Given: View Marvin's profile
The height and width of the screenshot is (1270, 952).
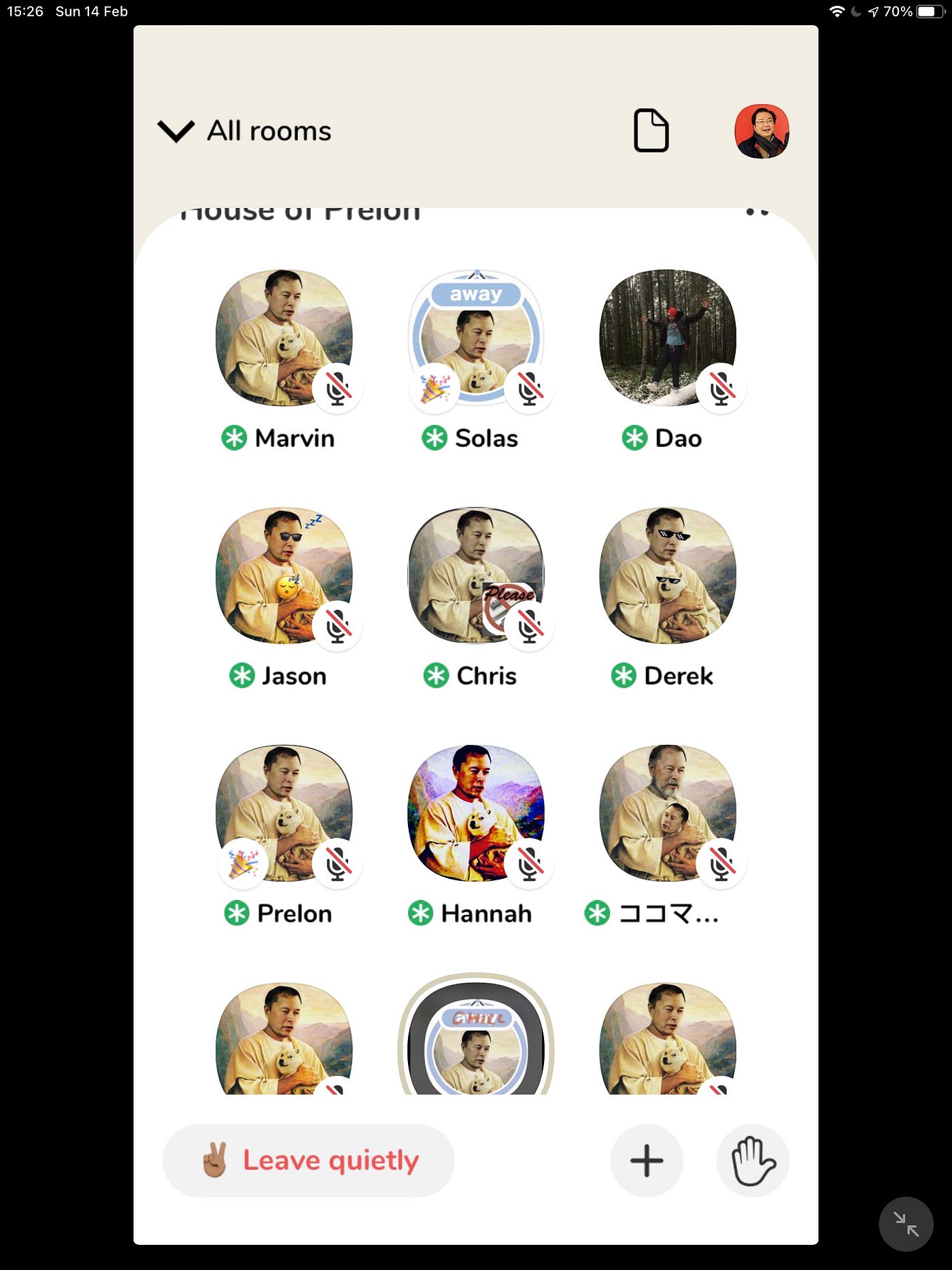Looking at the screenshot, I should click(284, 338).
